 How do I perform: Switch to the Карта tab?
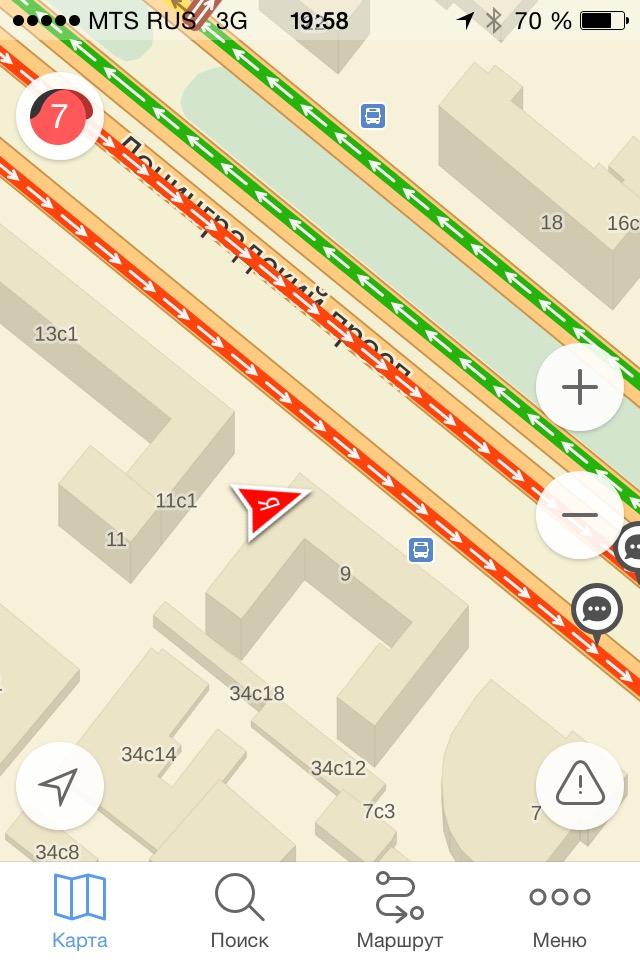point(80,910)
